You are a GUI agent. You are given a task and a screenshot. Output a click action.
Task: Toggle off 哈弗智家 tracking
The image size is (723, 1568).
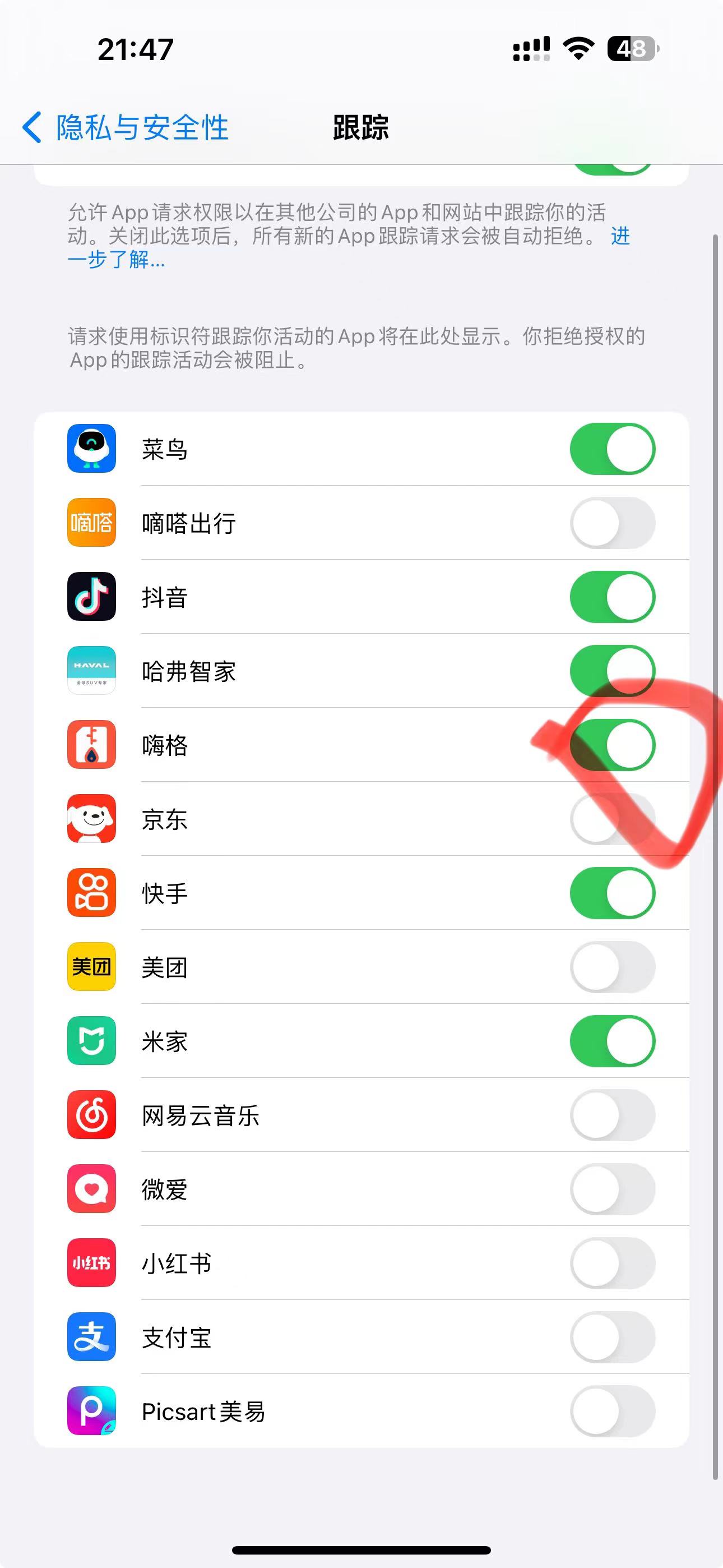(x=612, y=671)
